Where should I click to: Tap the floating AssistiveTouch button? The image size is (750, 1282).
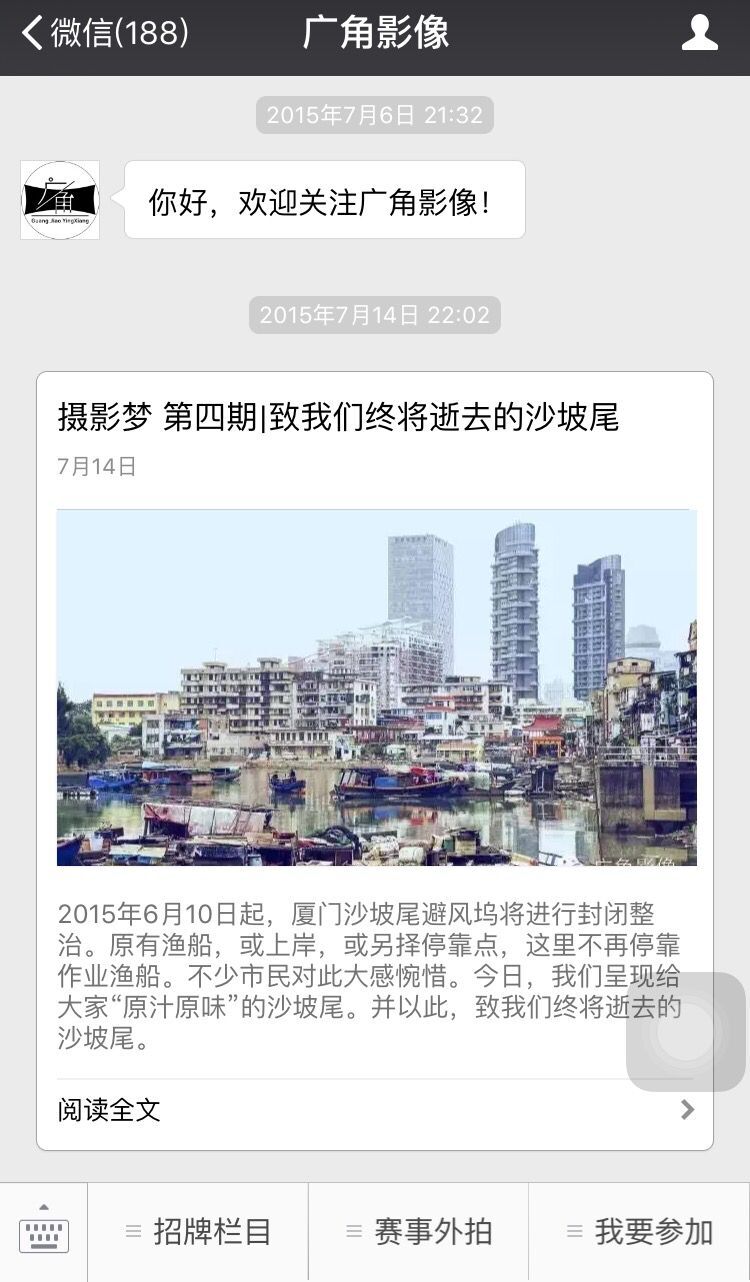(x=686, y=1032)
